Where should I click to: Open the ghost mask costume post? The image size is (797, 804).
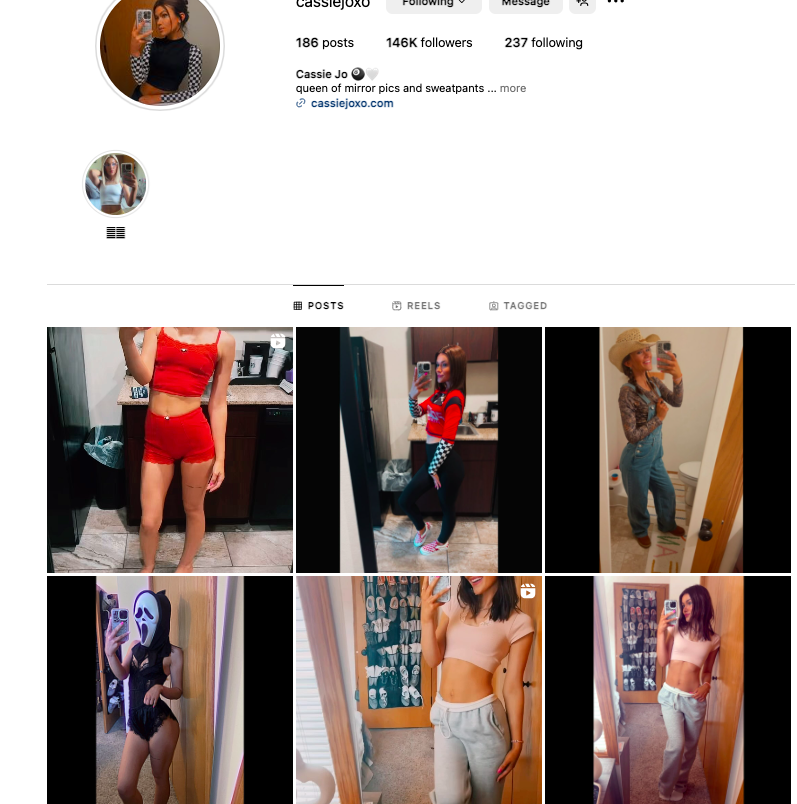coord(170,690)
